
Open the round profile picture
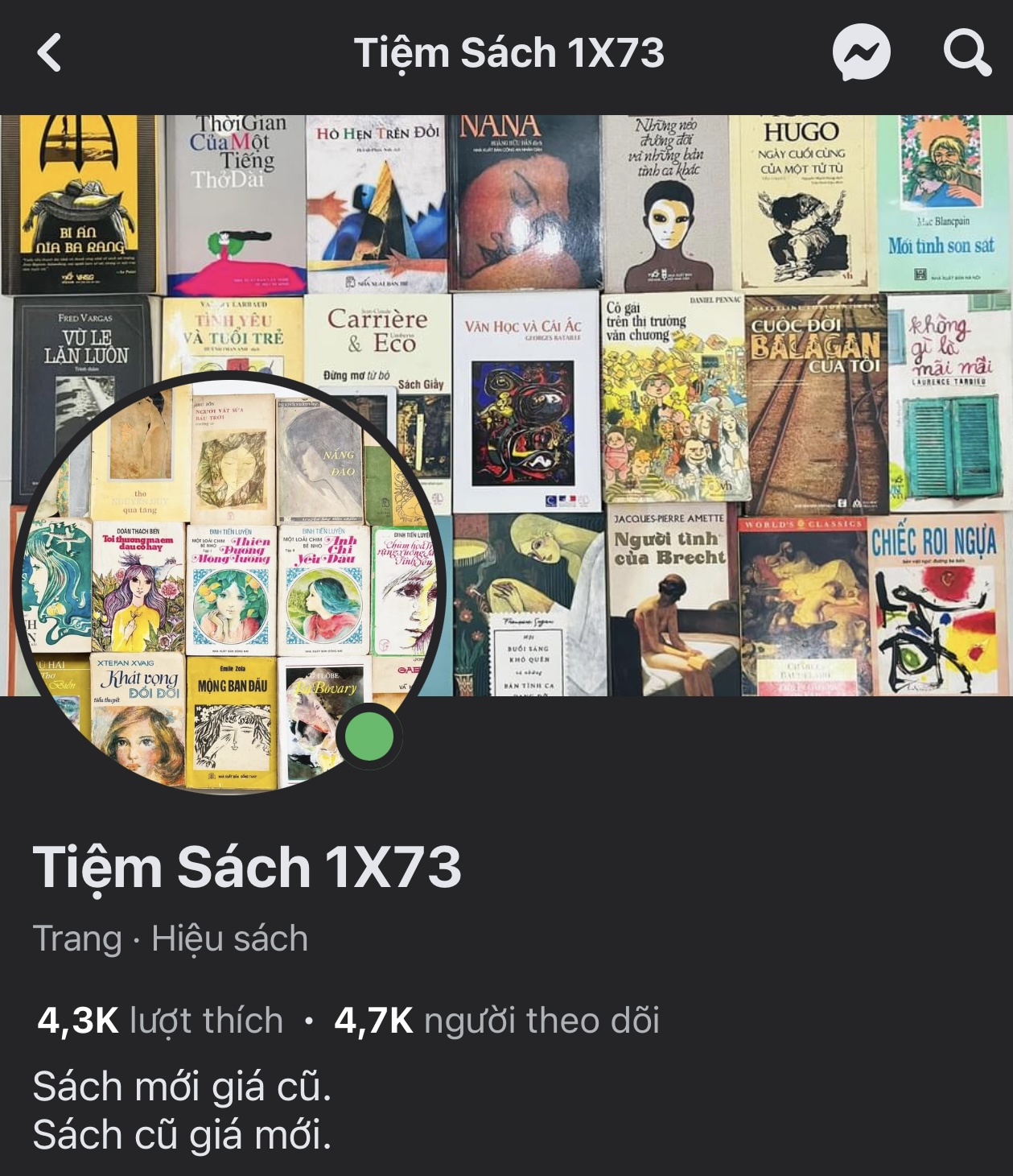pos(229,581)
